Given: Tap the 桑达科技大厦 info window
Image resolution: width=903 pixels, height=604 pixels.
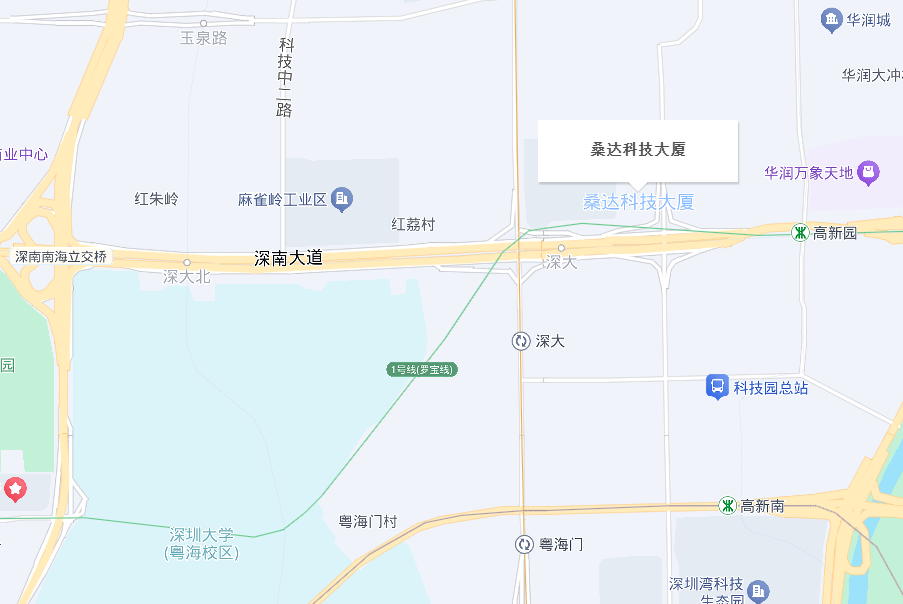Looking at the screenshot, I should (x=637, y=151).
